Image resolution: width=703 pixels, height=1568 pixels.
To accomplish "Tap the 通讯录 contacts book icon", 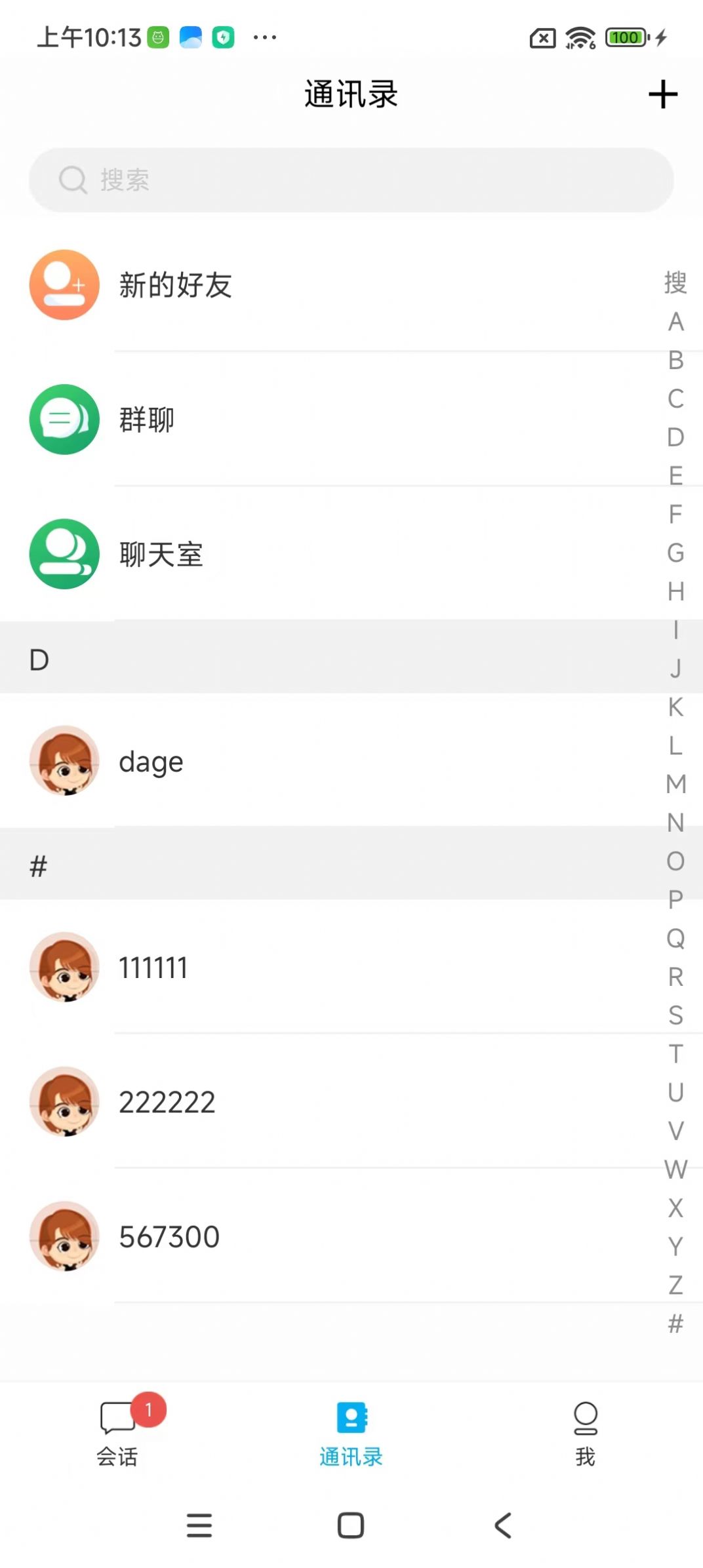I will tap(351, 1415).
